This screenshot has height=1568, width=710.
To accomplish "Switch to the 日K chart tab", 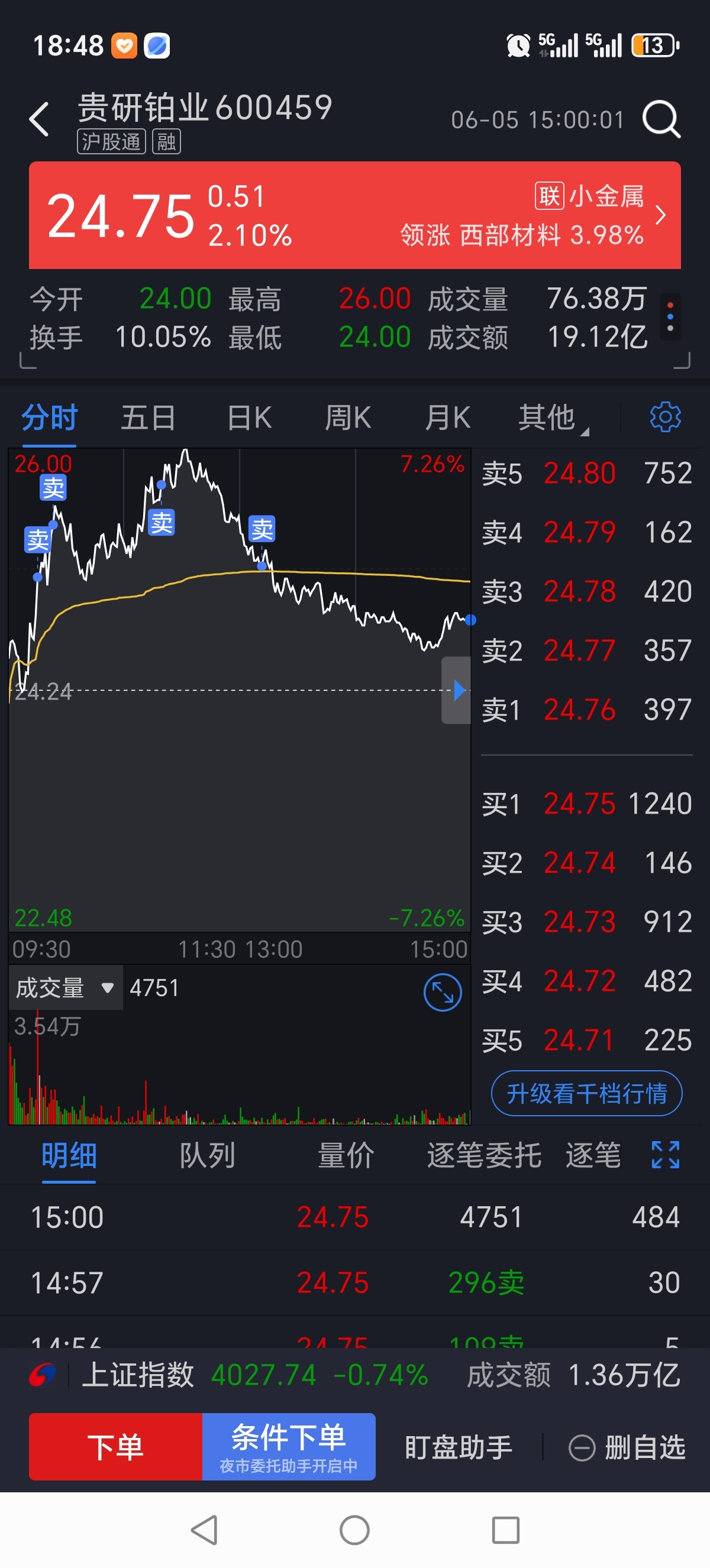I will coord(248,418).
